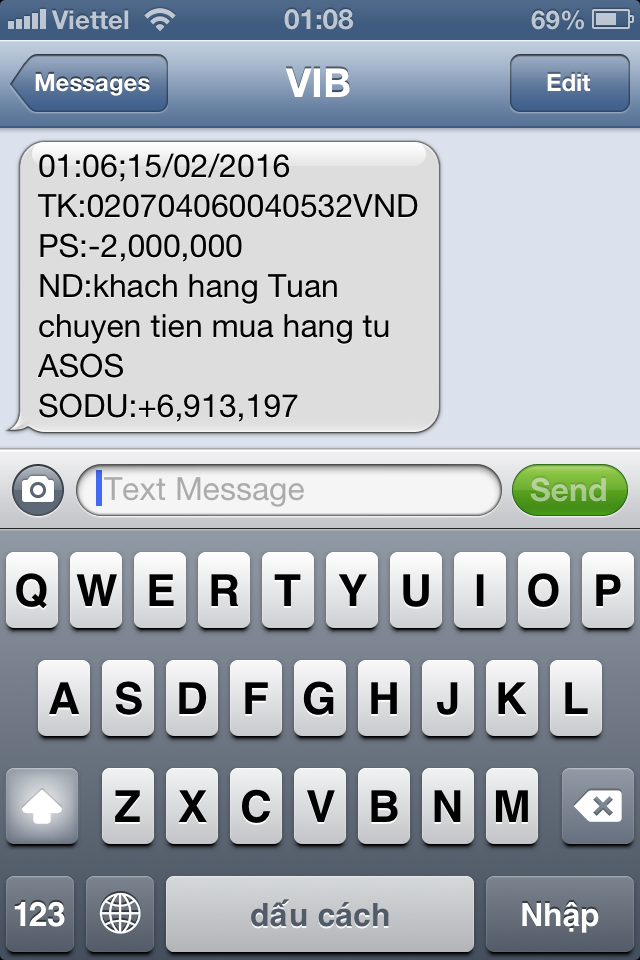Focus the Text Message field

(290, 490)
